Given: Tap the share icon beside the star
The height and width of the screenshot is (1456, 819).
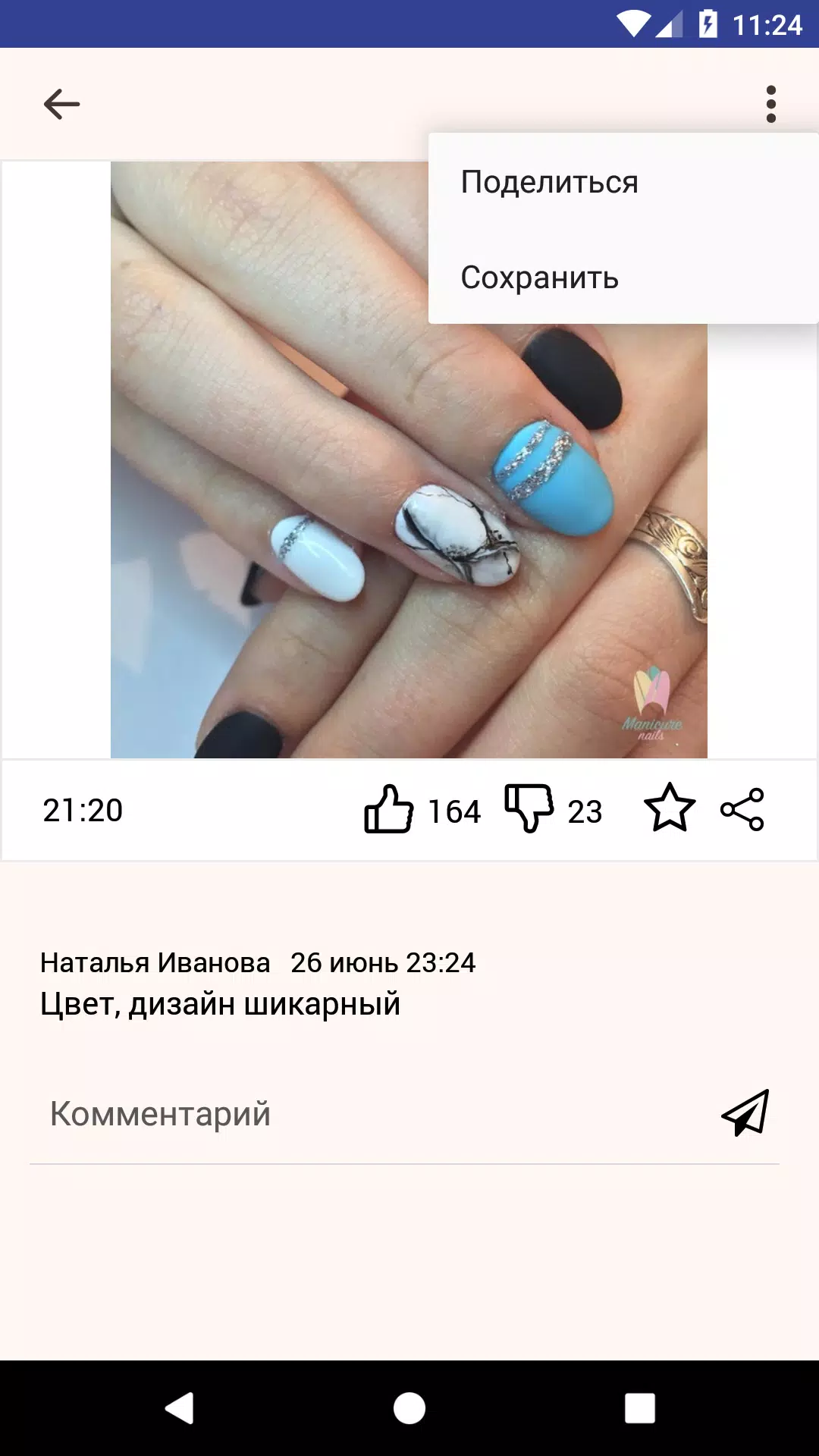Looking at the screenshot, I should pos(742,809).
